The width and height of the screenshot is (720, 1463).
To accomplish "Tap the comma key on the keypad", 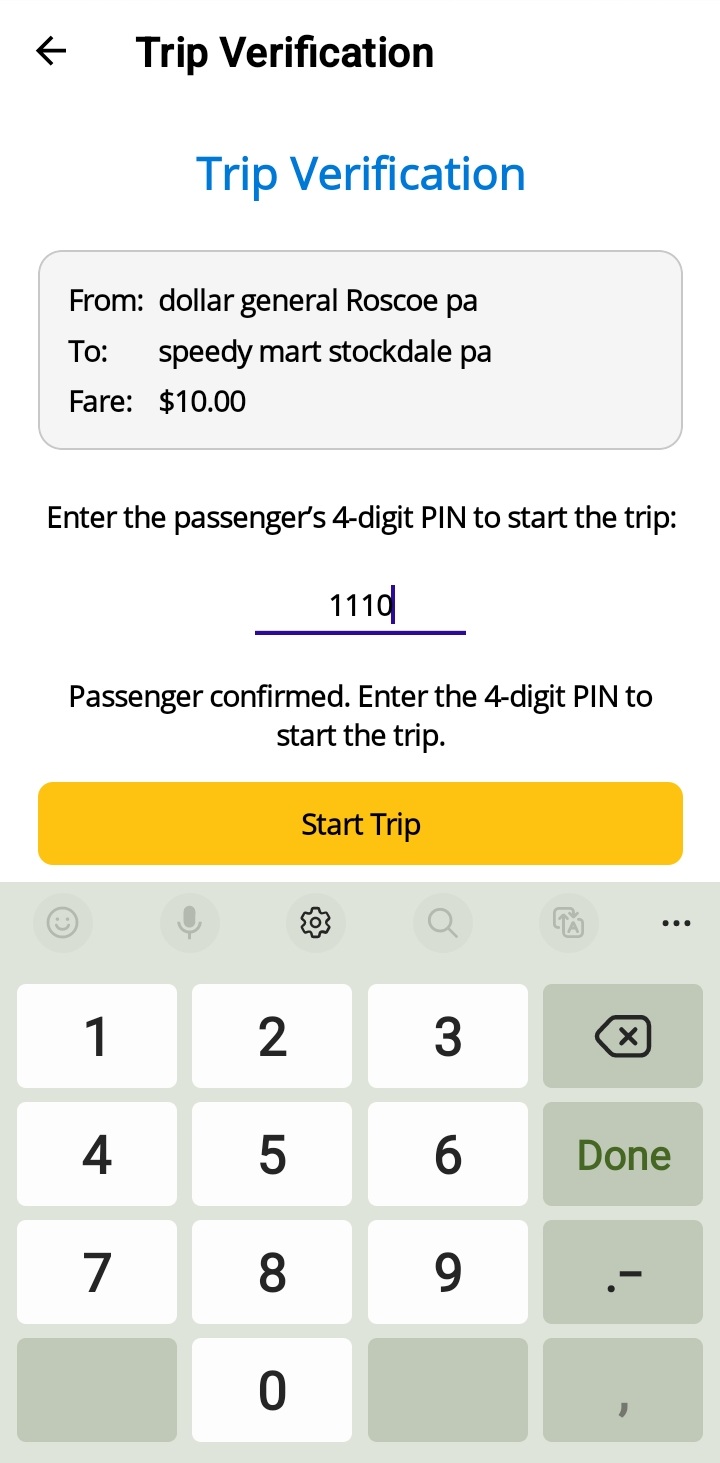I will tap(622, 1390).
